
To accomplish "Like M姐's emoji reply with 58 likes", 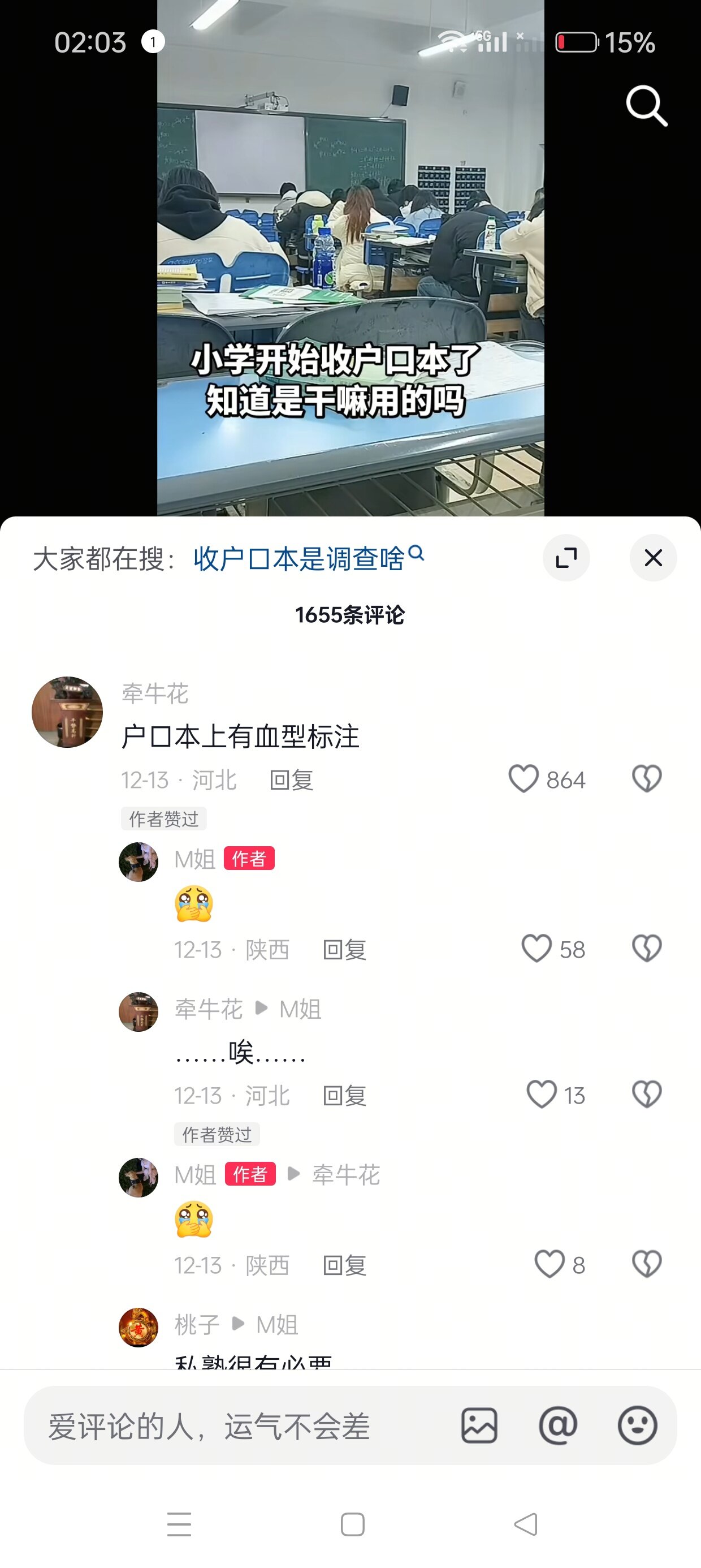I will tap(536, 949).
